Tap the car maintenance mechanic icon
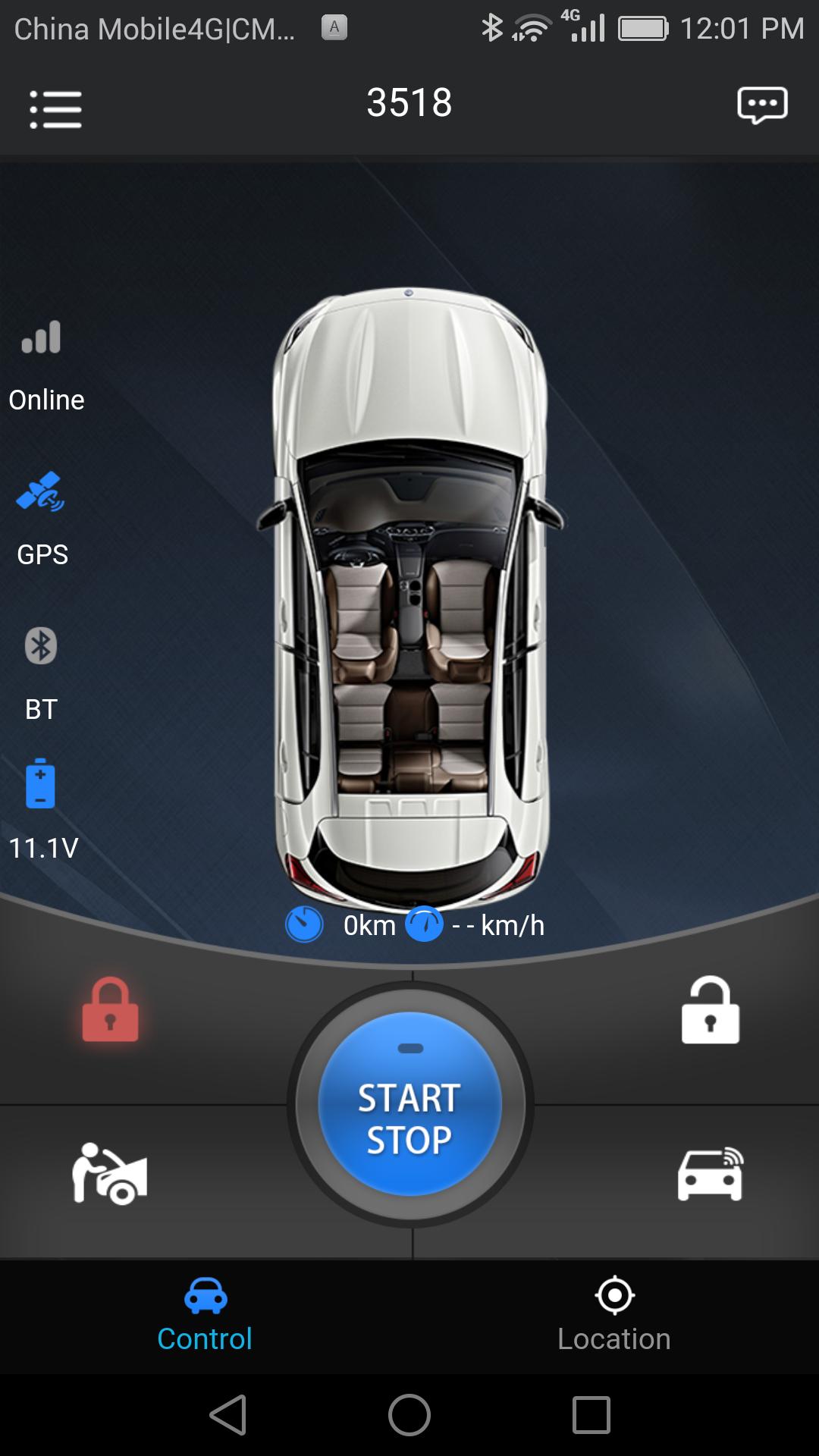 pos(109,1174)
